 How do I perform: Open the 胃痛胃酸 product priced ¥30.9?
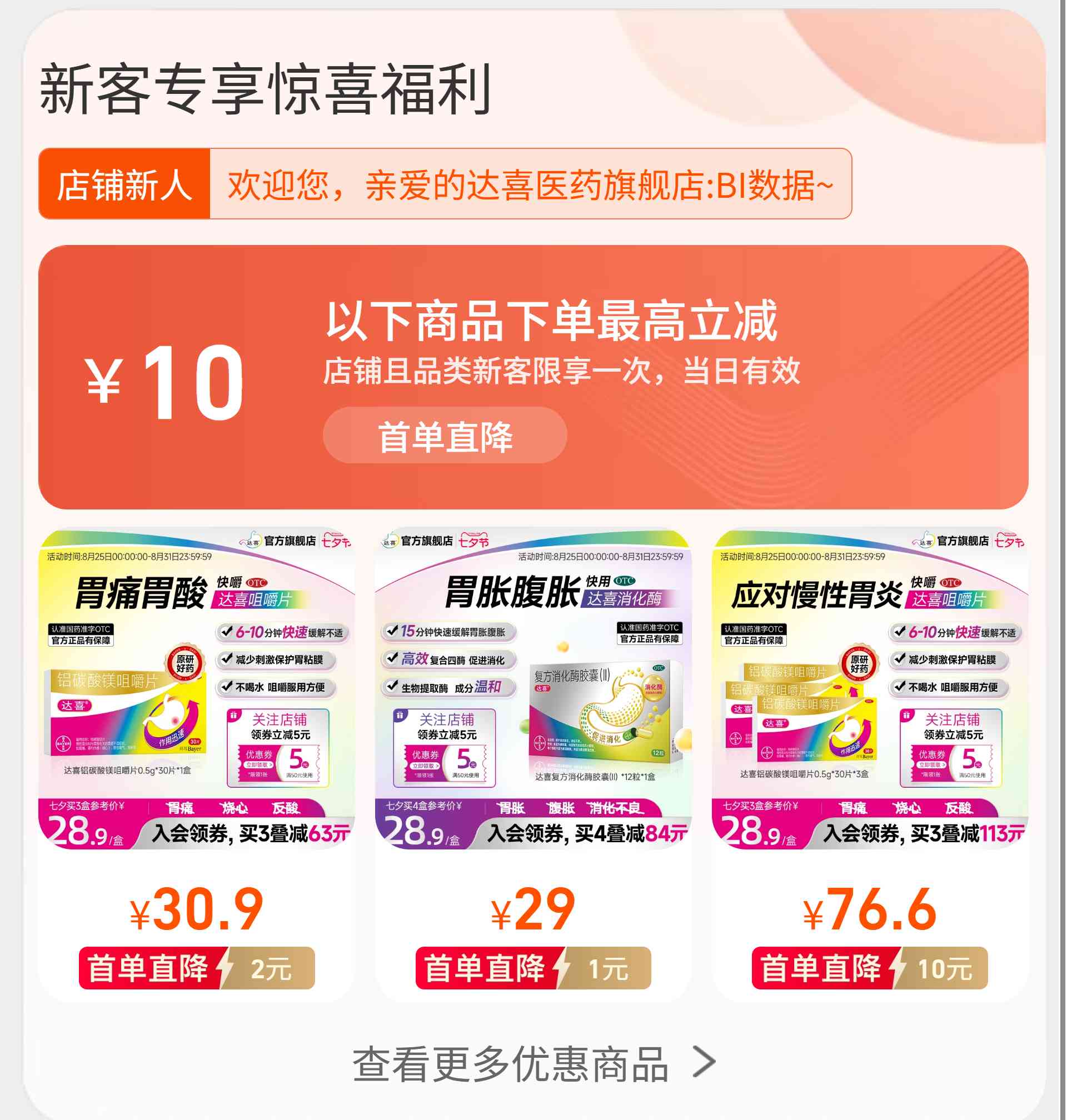196,689
